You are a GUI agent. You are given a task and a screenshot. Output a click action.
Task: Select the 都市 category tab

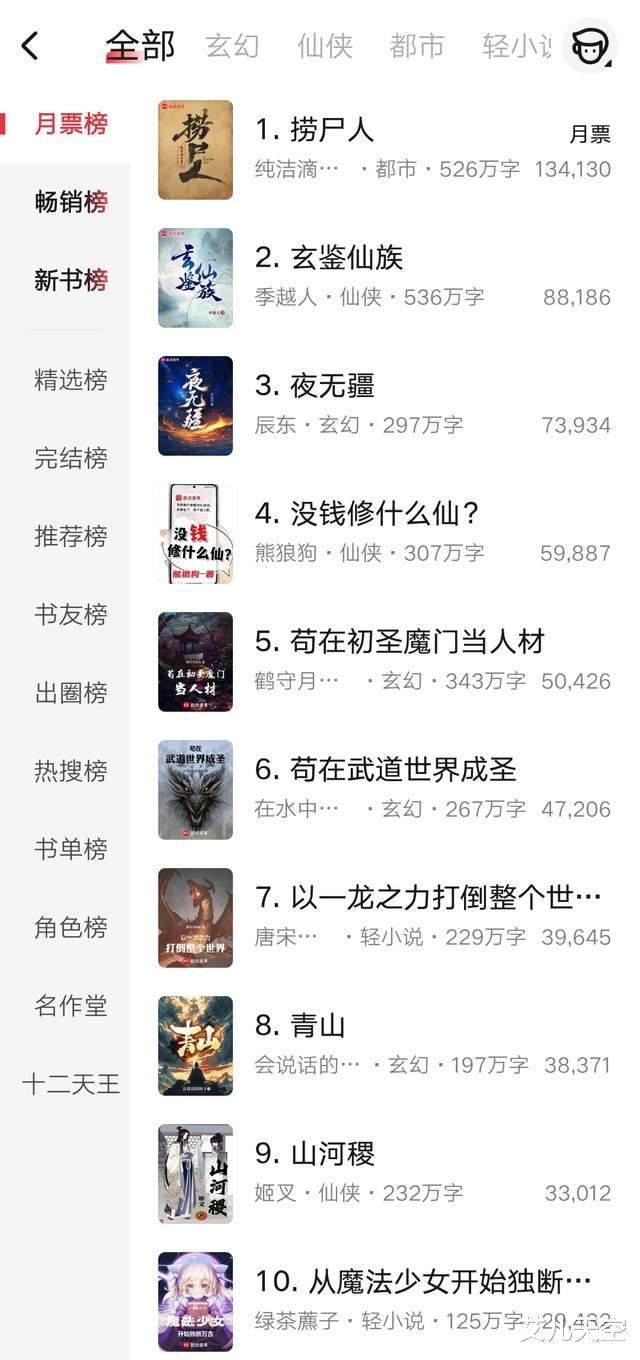(417, 46)
